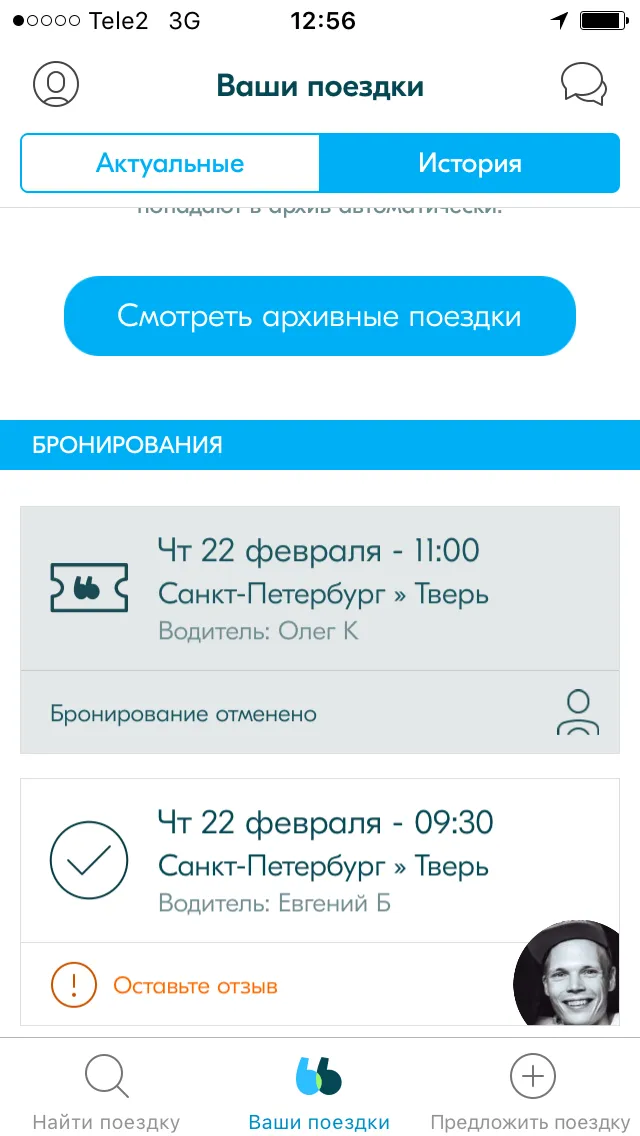Open the 09:30 trip with Евгений Б
Viewport: 640px width, 1136px height.
coord(320,861)
